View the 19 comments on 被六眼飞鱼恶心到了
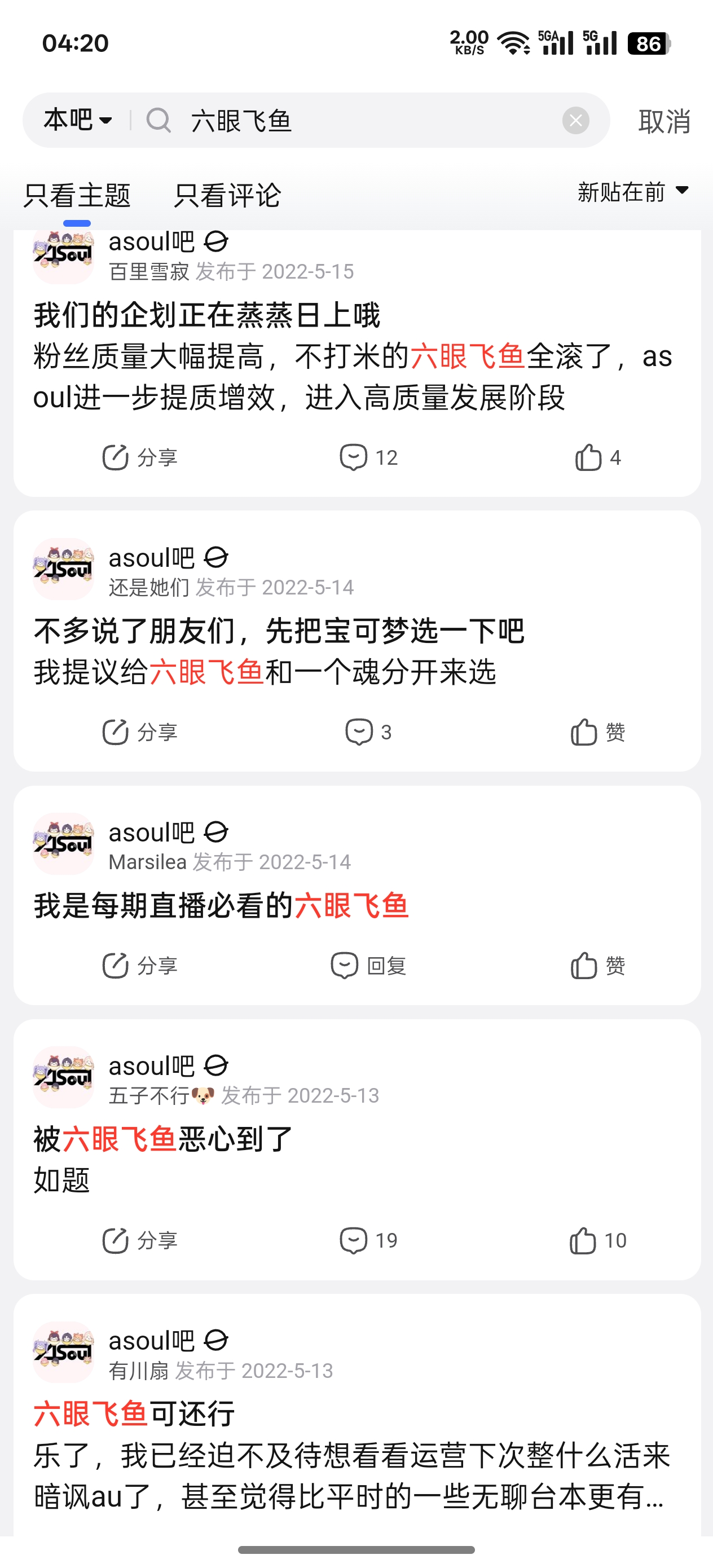Image resolution: width=713 pixels, height=1568 pixels. point(368,1240)
